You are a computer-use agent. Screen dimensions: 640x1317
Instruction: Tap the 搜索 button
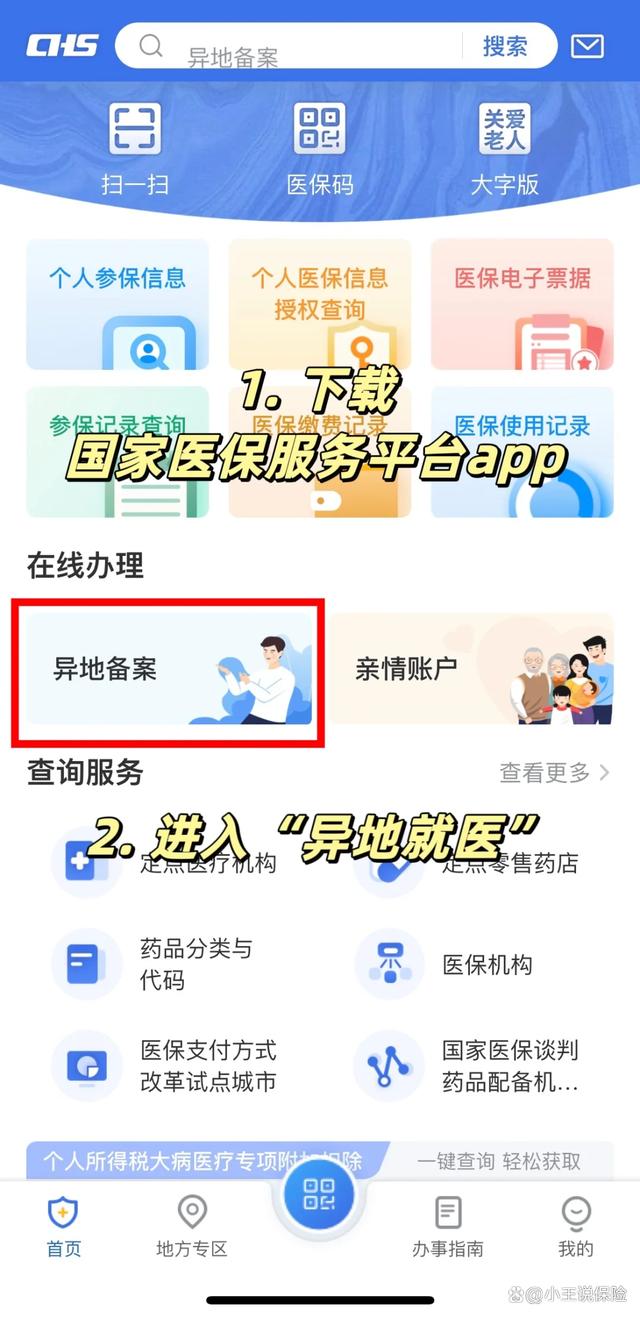(505, 46)
